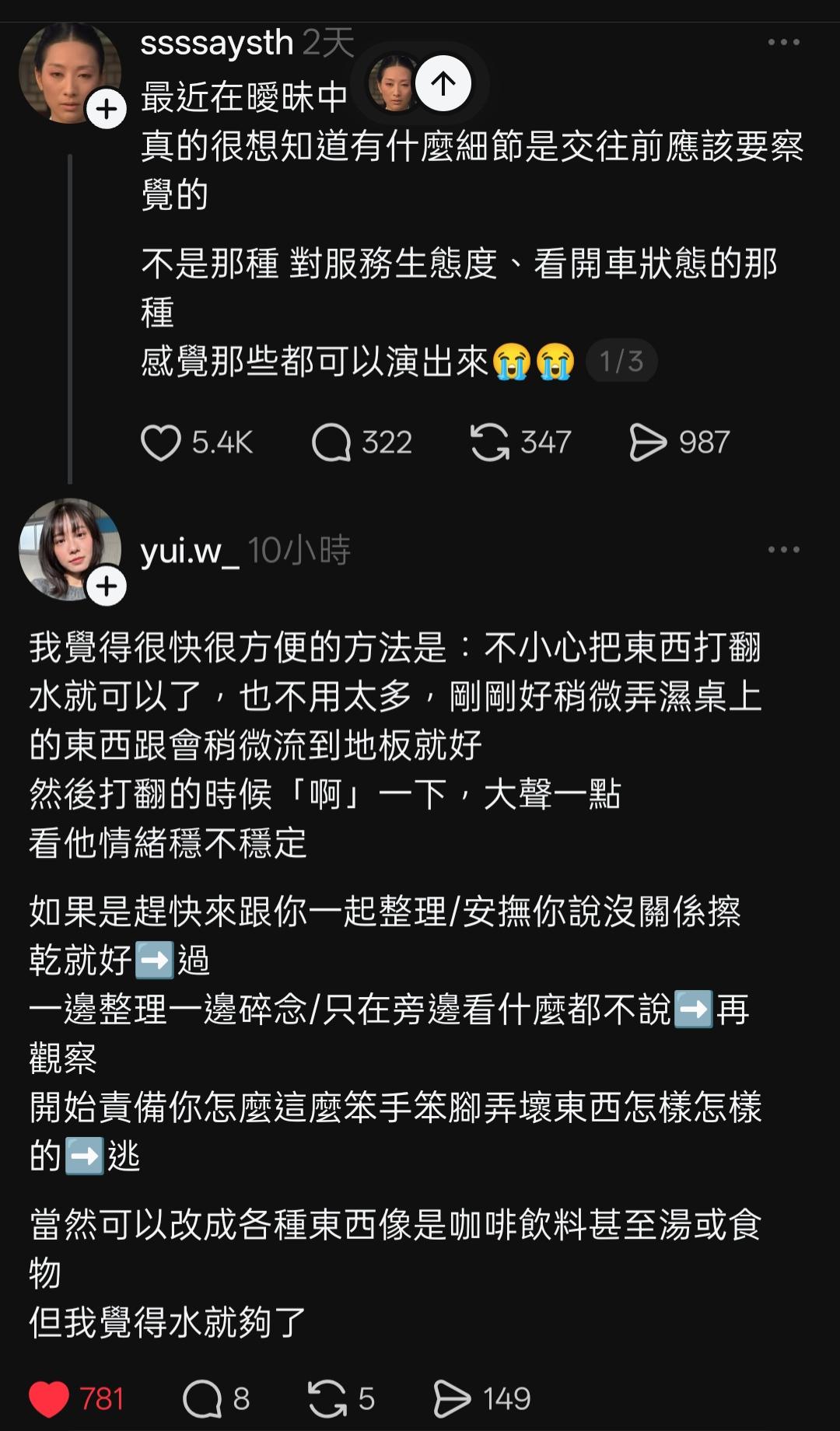The image size is (840, 1431).
Task: Like ssssaysth's post
Action: [161, 443]
